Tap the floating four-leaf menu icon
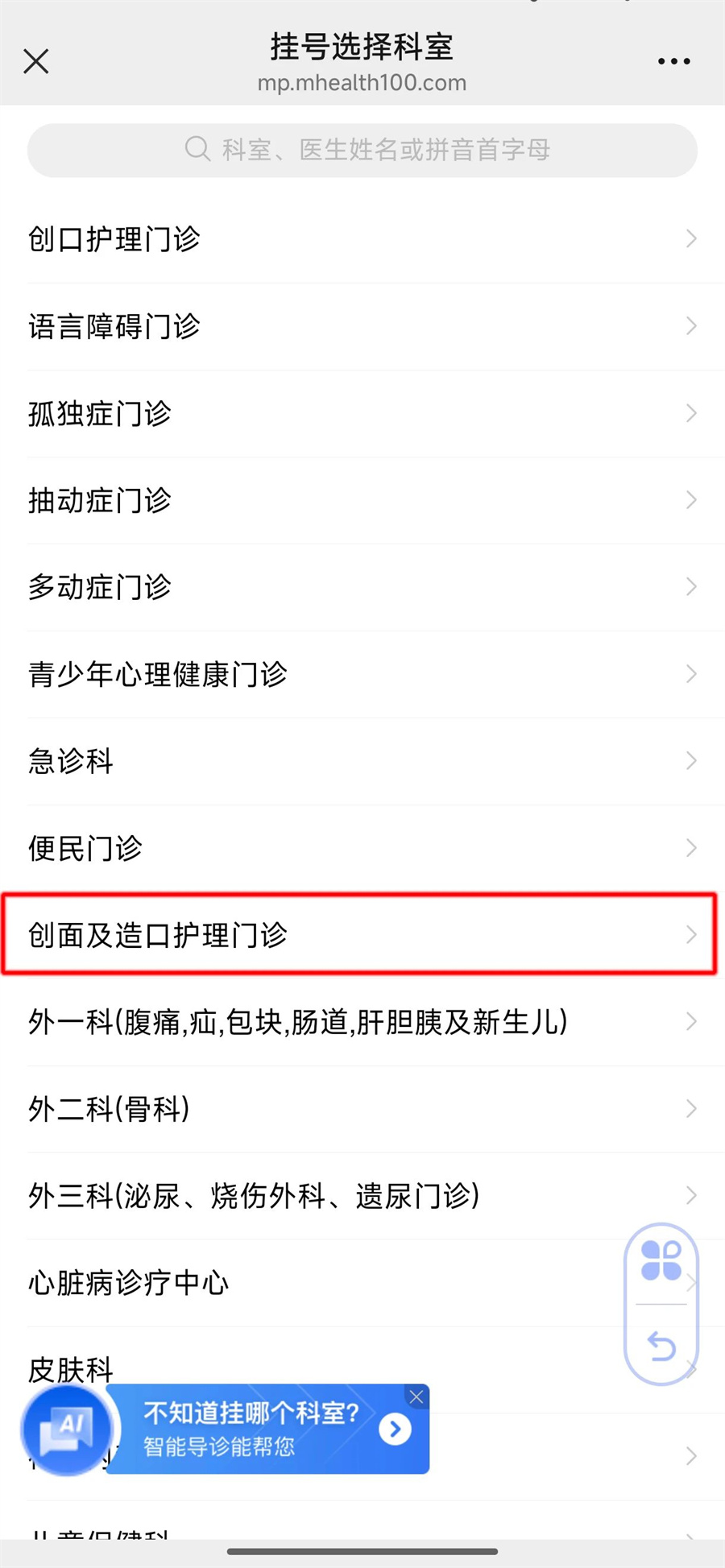Viewport: 725px width, 1568px height. pos(661,1260)
